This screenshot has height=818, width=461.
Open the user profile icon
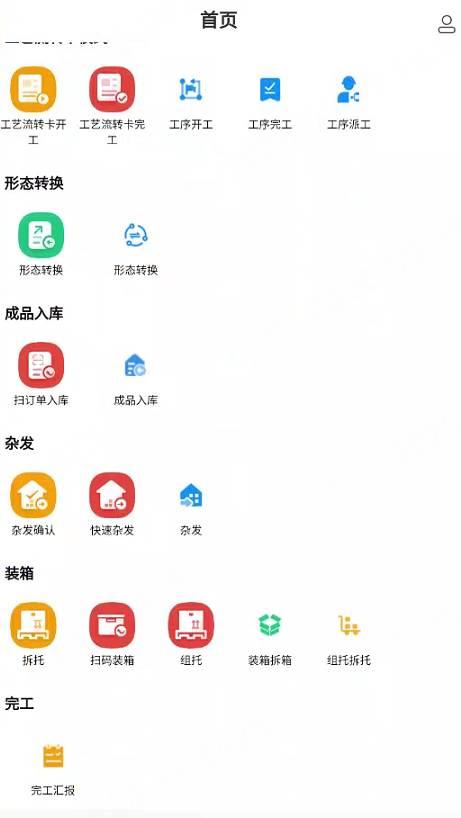[x=446, y=24]
